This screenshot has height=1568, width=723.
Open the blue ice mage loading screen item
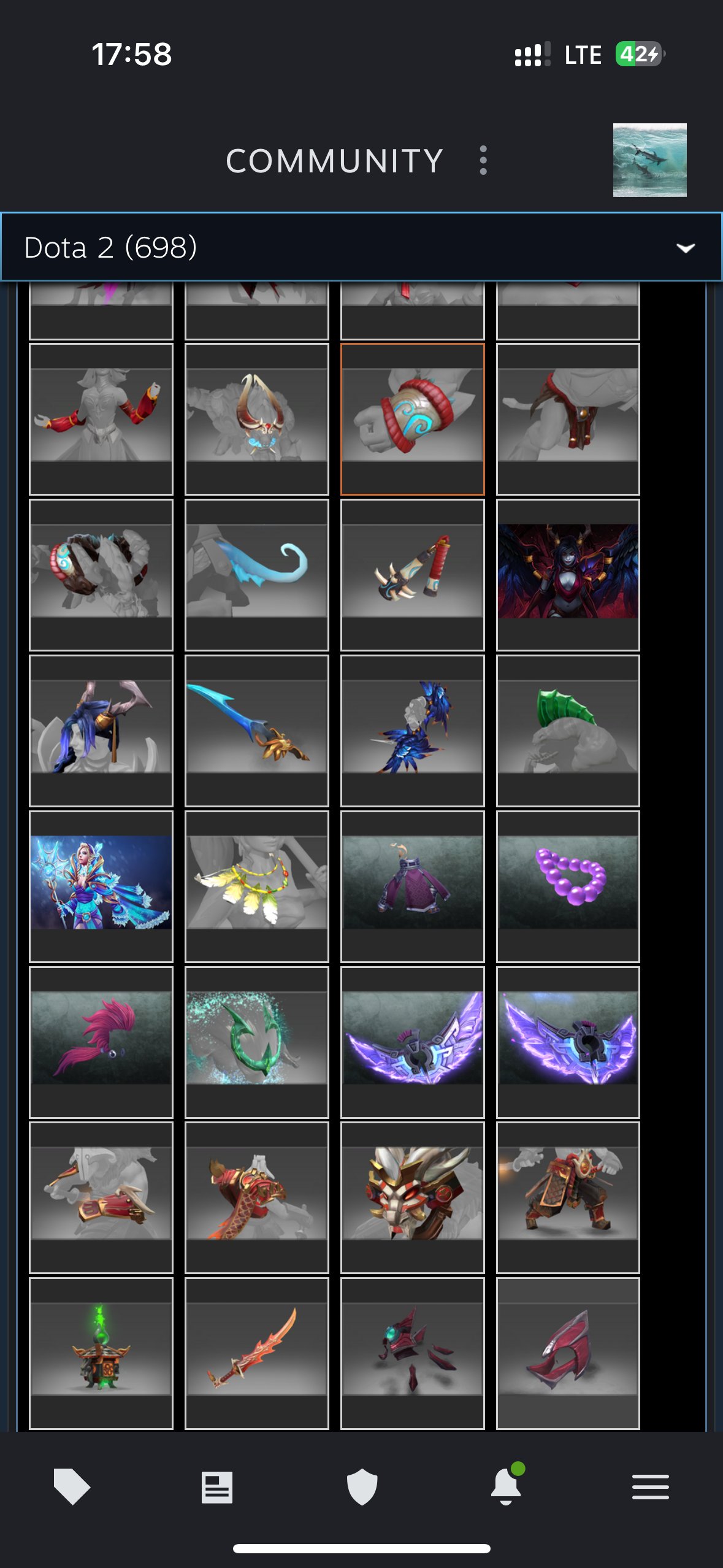pyautogui.click(x=101, y=886)
